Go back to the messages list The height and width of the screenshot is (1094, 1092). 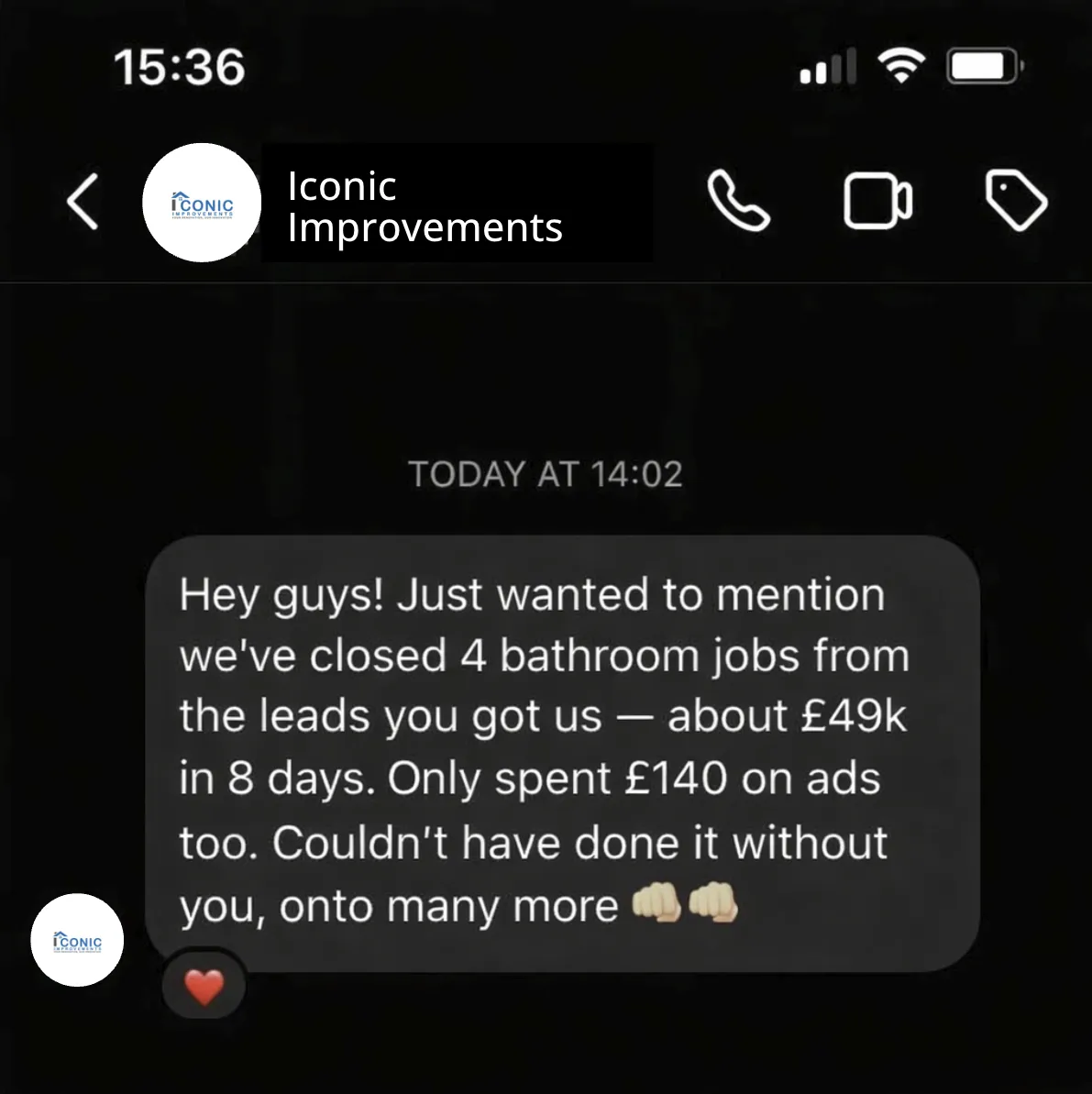coord(83,203)
